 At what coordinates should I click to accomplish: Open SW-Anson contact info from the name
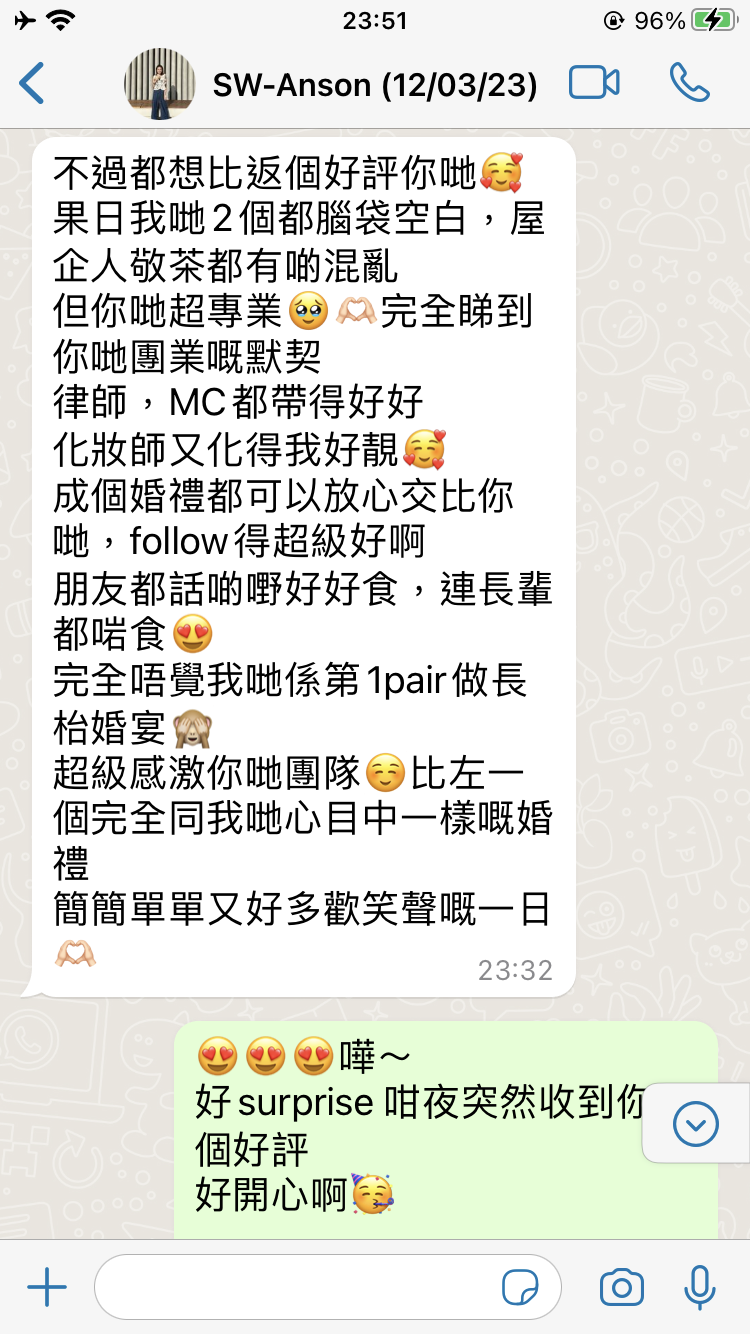(x=375, y=85)
